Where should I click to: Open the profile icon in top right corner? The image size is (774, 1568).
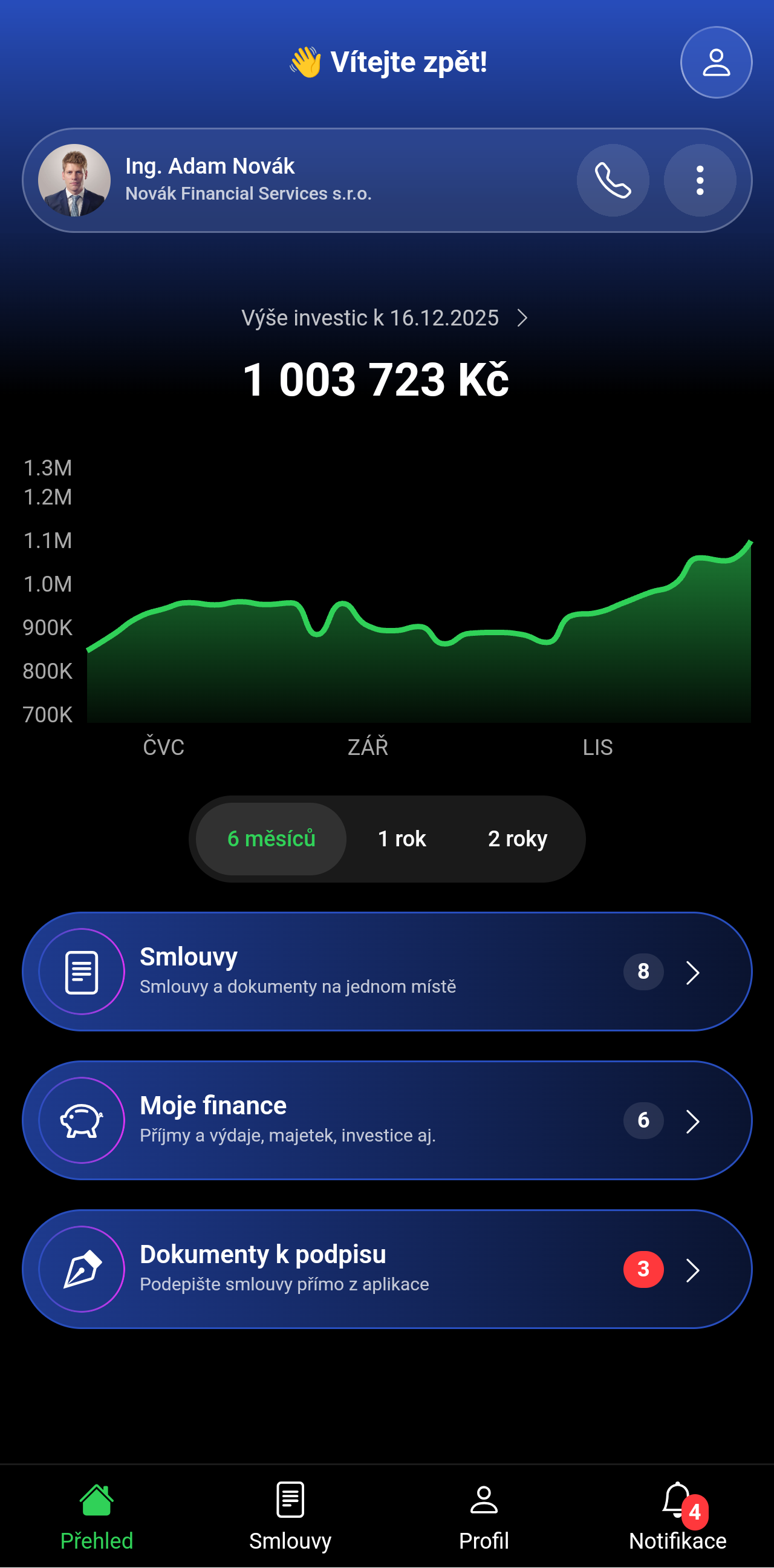click(715, 63)
